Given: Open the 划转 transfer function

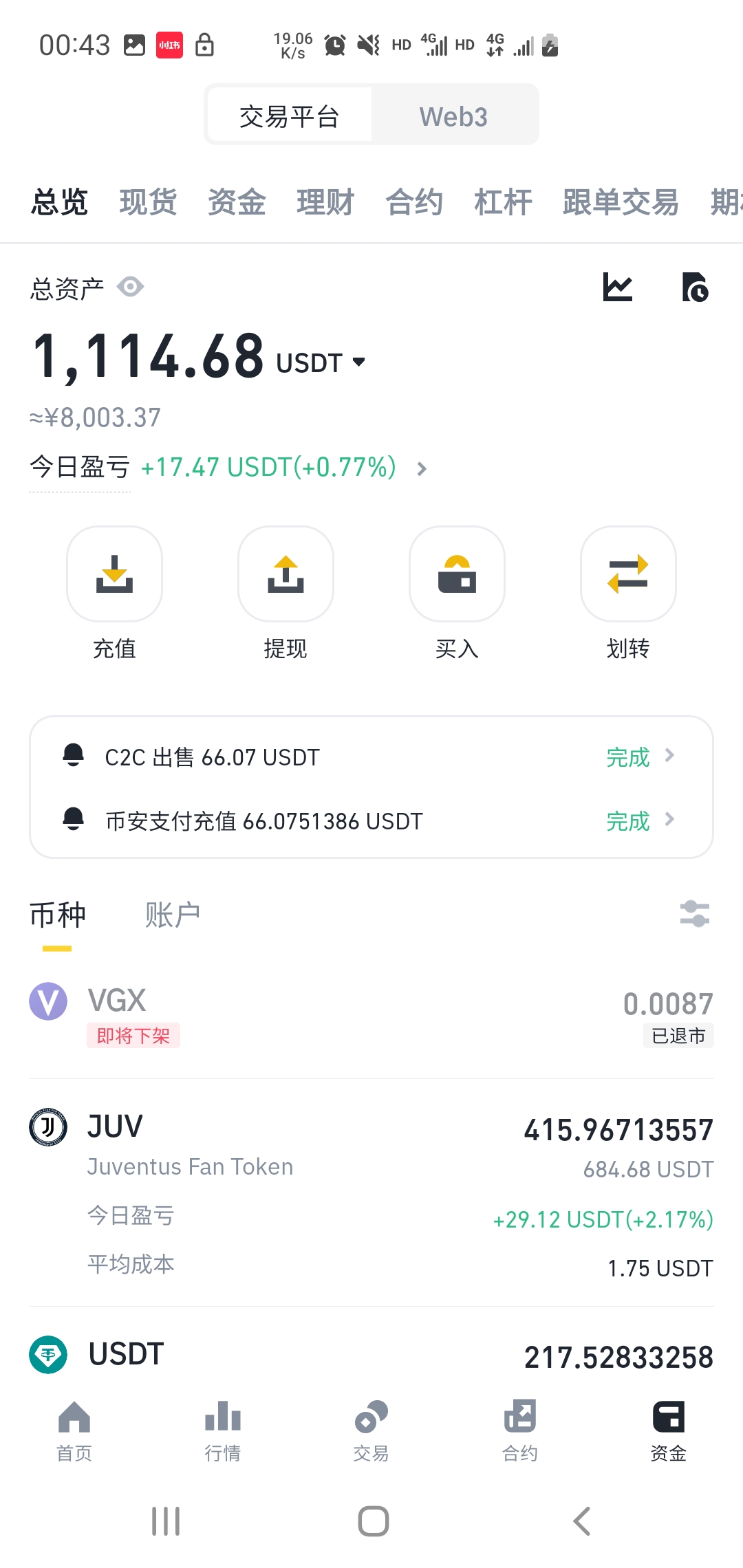Looking at the screenshot, I should coord(628,574).
